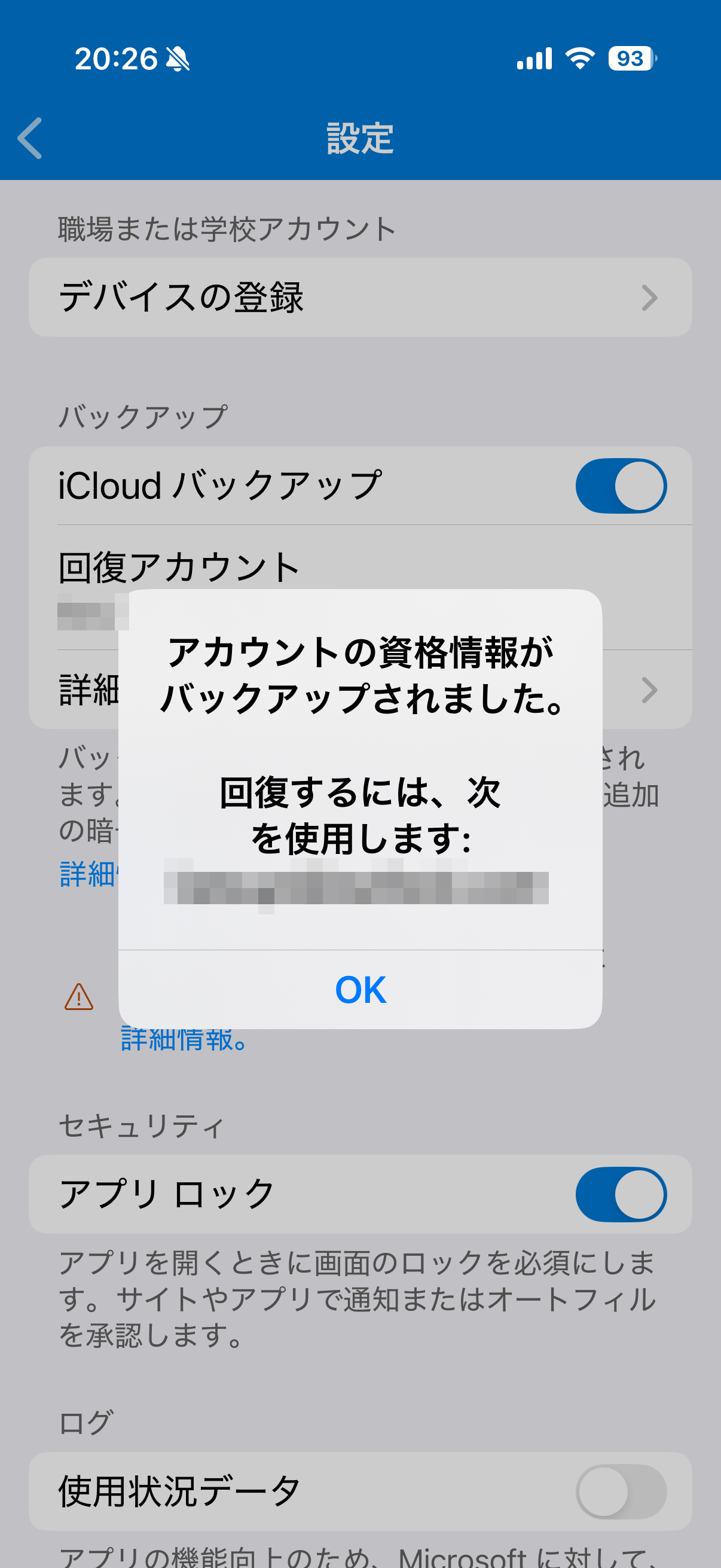Toggle iCloud バックアップ switch
Image resolution: width=721 pixels, height=1568 pixels.
click(621, 486)
